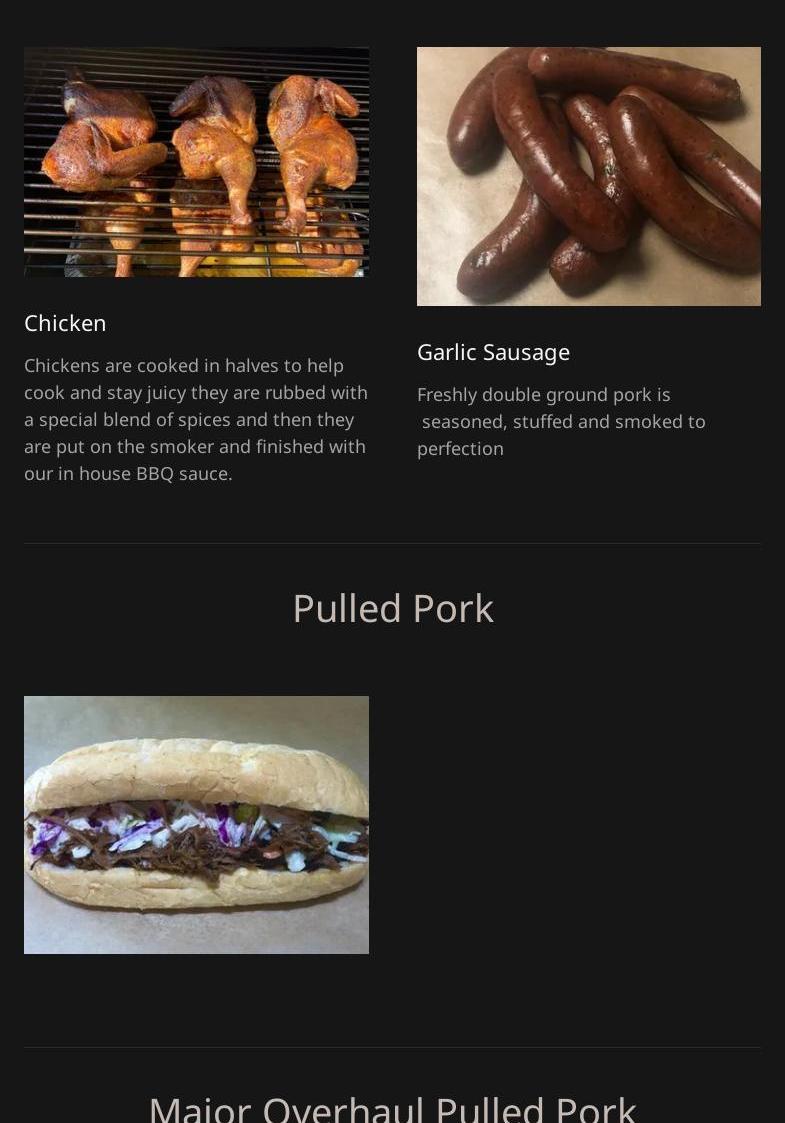View the Garlic Sausage image
The image size is (785, 1123).
click(x=588, y=176)
